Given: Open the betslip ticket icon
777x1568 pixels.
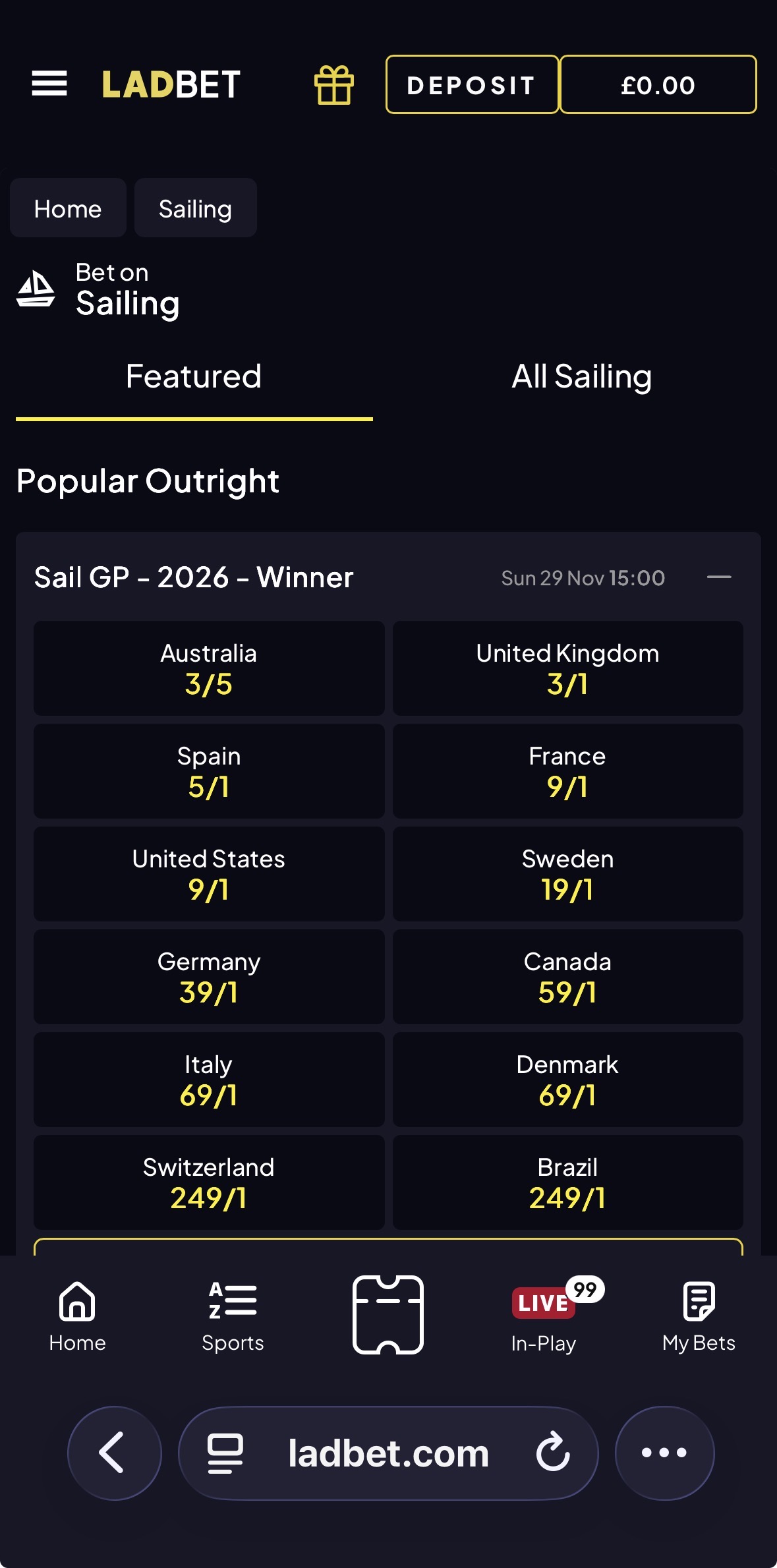Looking at the screenshot, I should pos(388,1314).
